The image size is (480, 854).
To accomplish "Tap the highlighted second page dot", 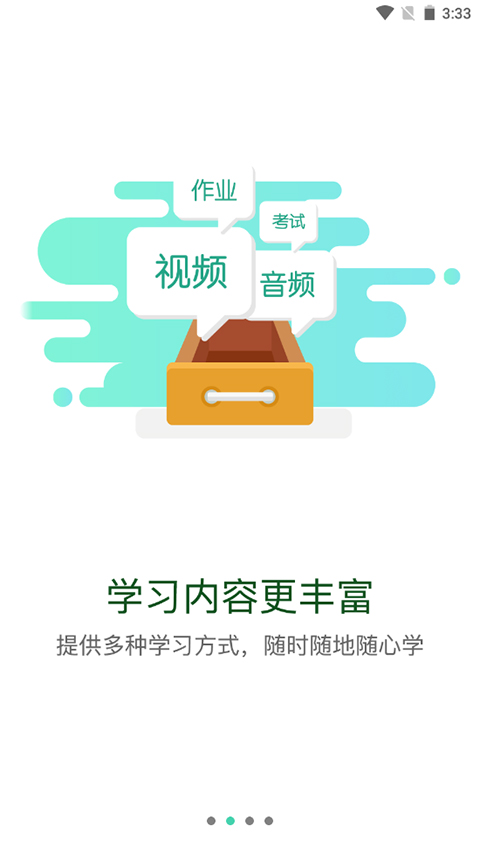I will tap(230, 821).
